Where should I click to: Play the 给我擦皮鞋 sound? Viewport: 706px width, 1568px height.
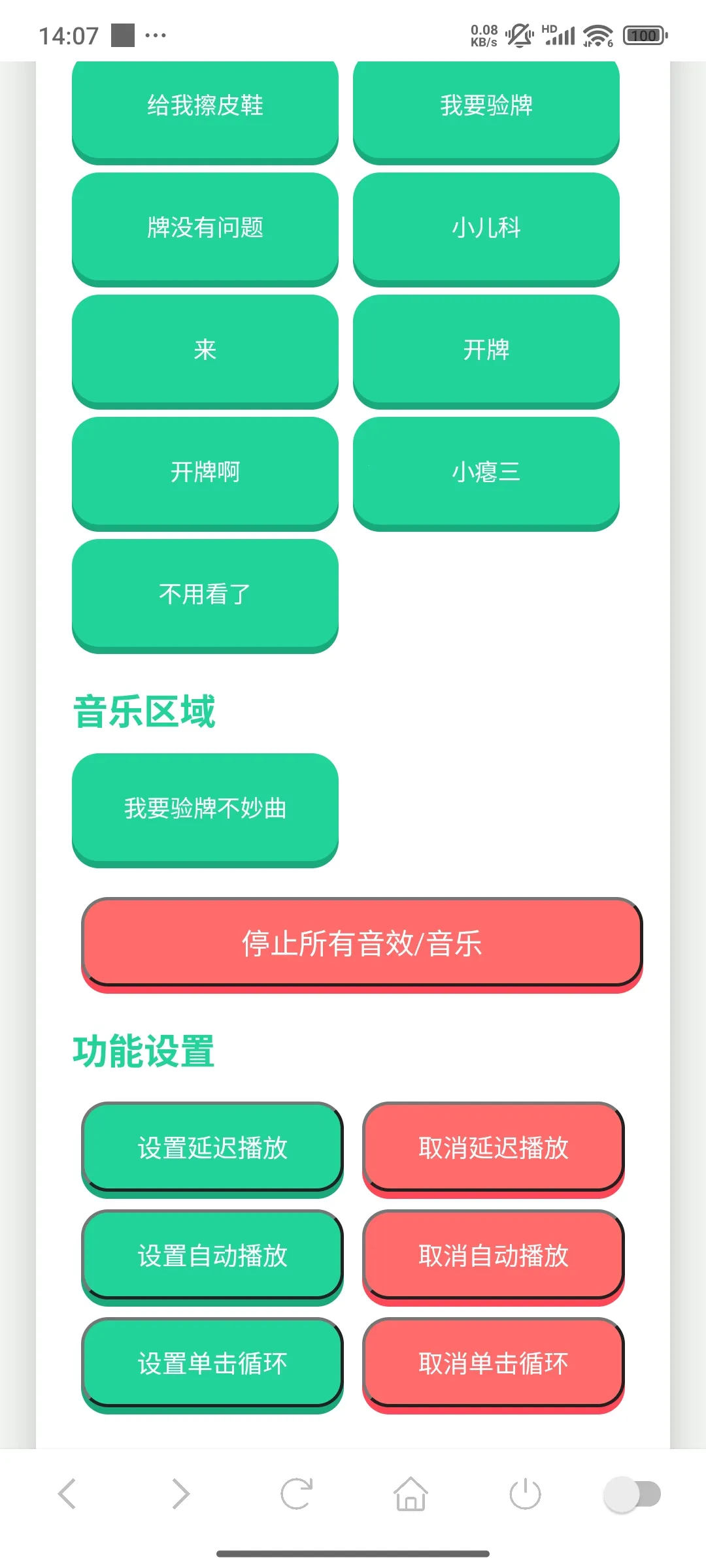tap(206, 106)
